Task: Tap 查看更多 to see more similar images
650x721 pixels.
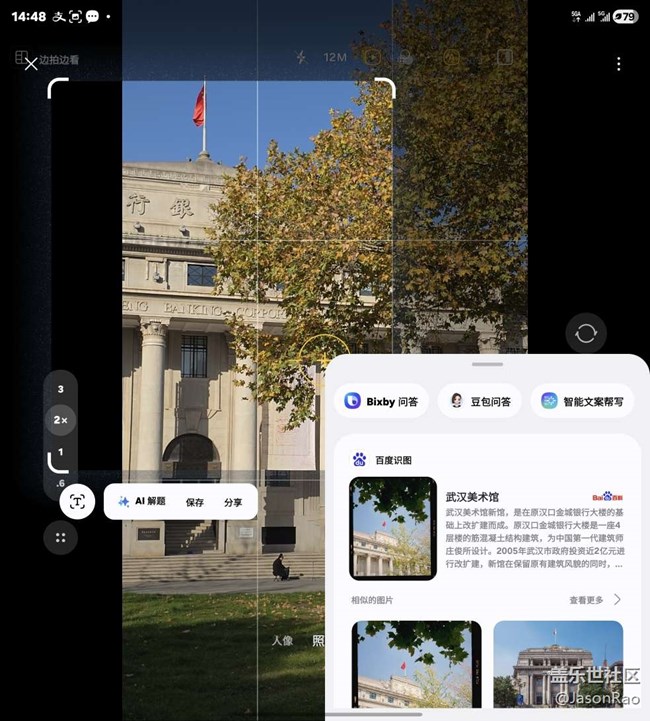Action: pos(594,600)
